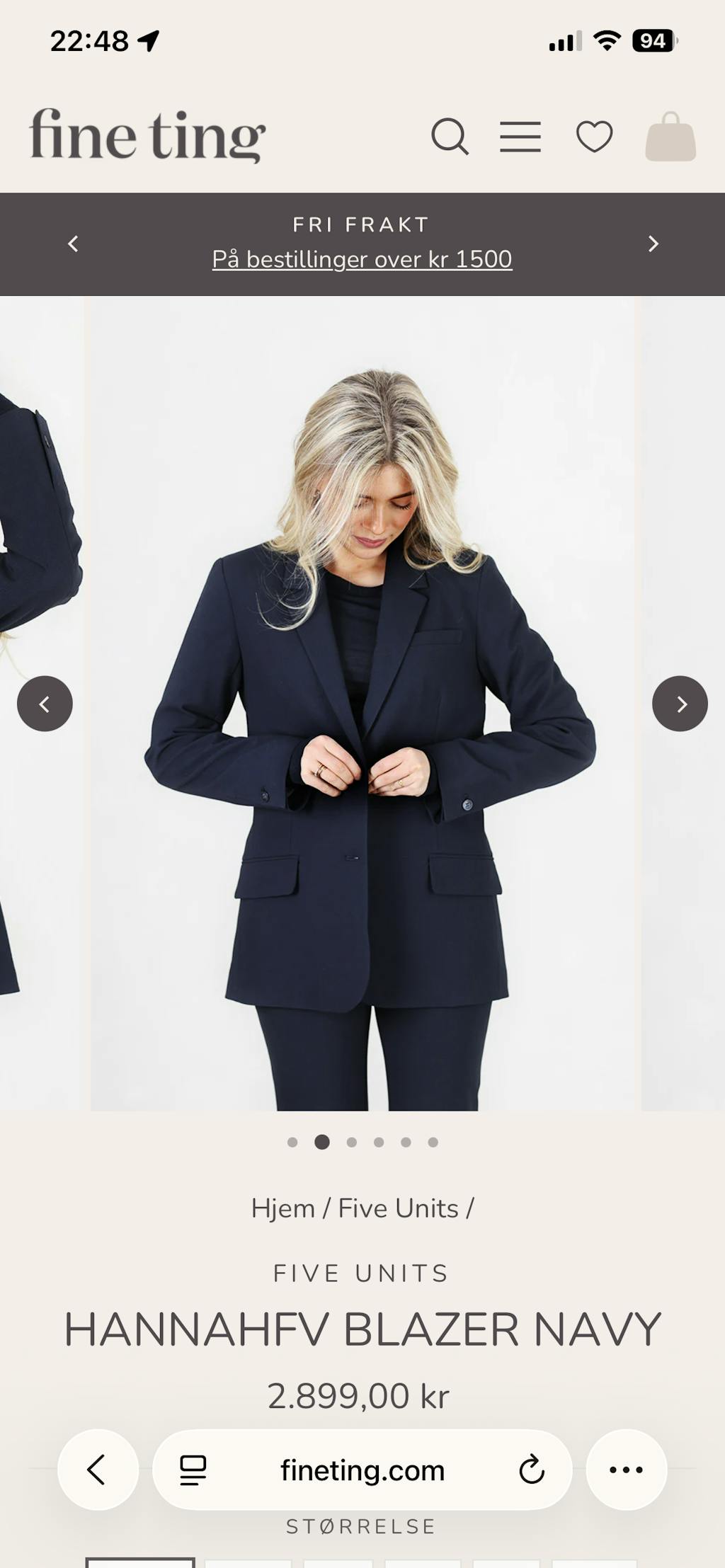Viewport: 725px width, 1568px height.
Task: Open the page options icon in address bar
Action: click(x=193, y=1470)
